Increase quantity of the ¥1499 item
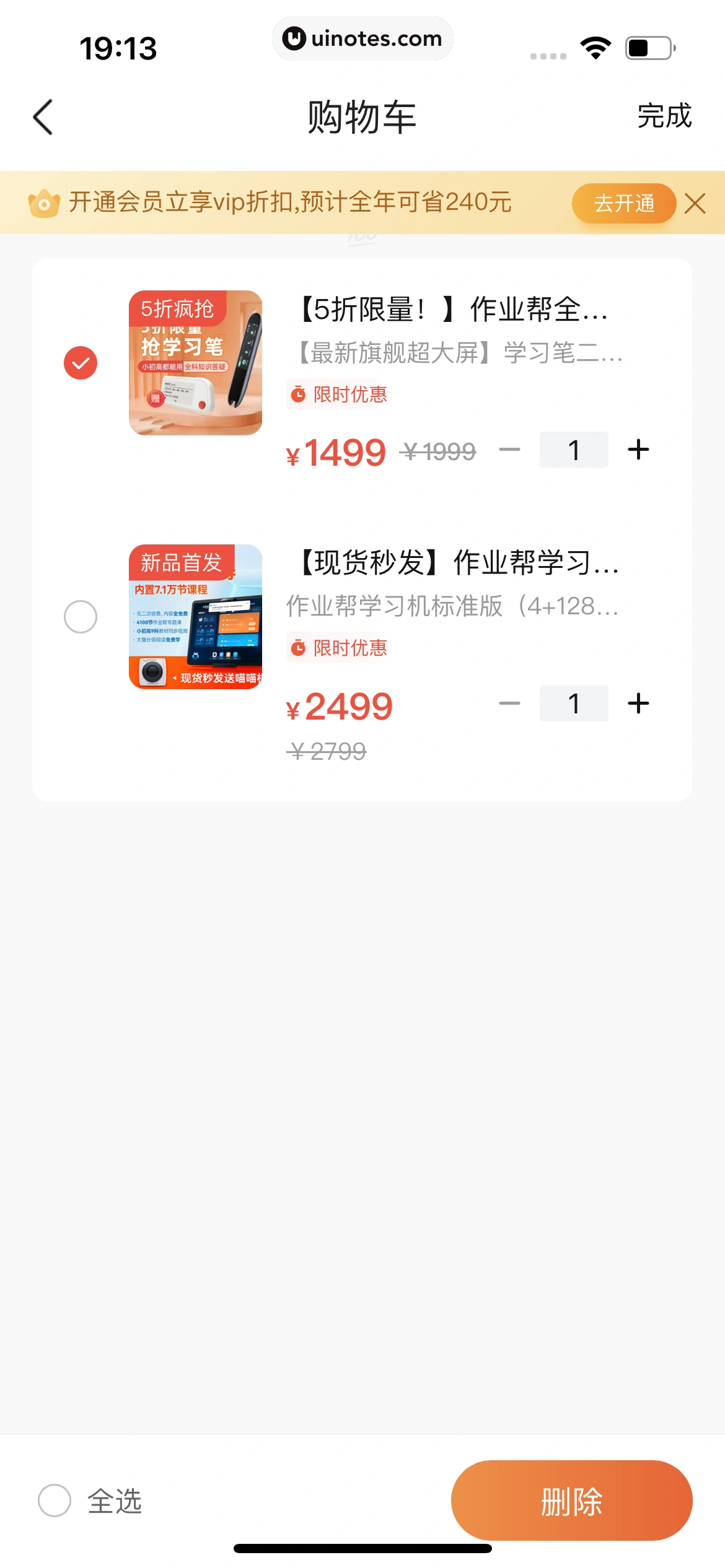 click(x=638, y=450)
